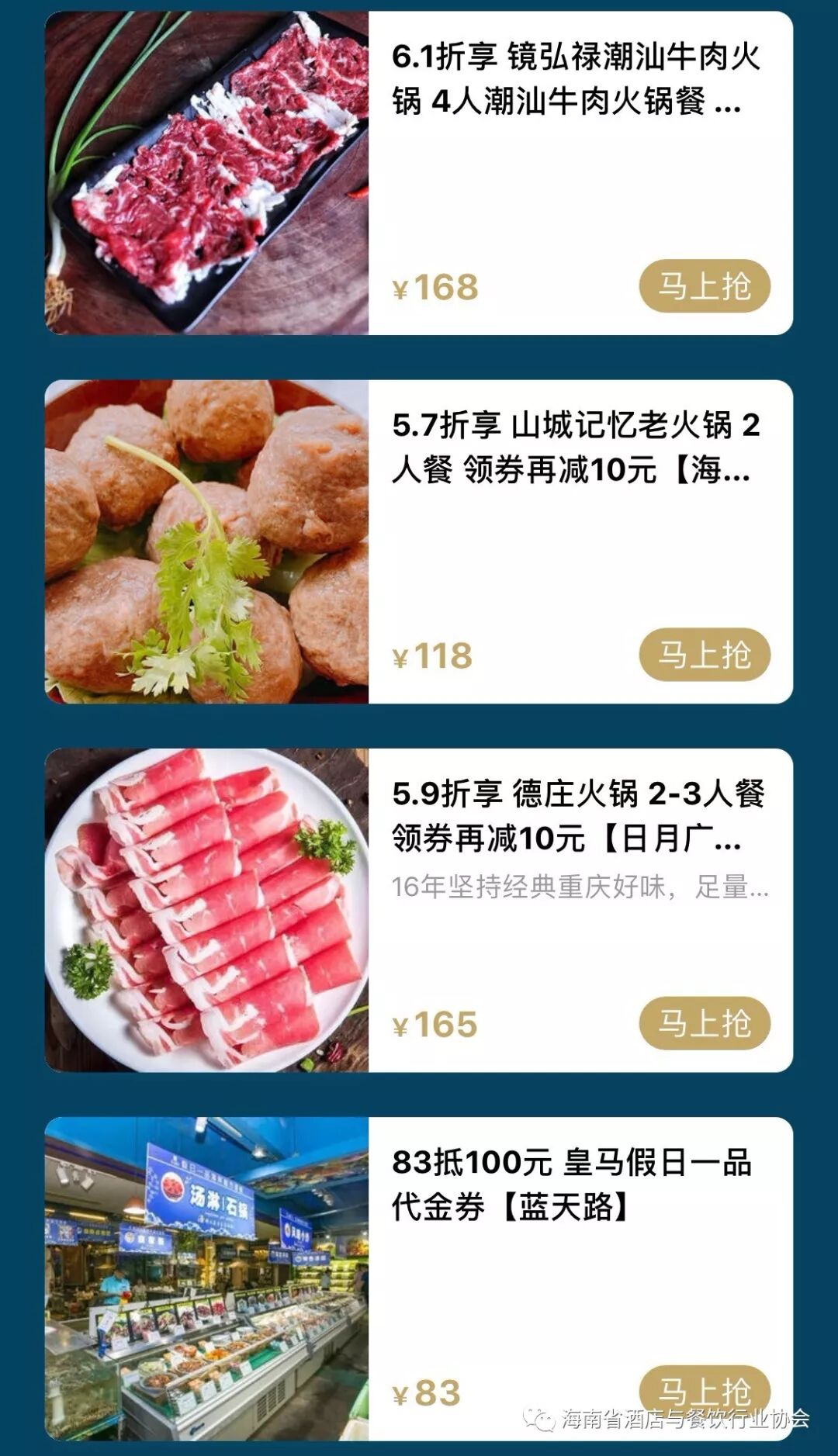Tap 马上抢 on 德庄火锅 2-3人餐
The width and height of the screenshot is (838, 1456).
pyautogui.click(x=704, y=1023)
